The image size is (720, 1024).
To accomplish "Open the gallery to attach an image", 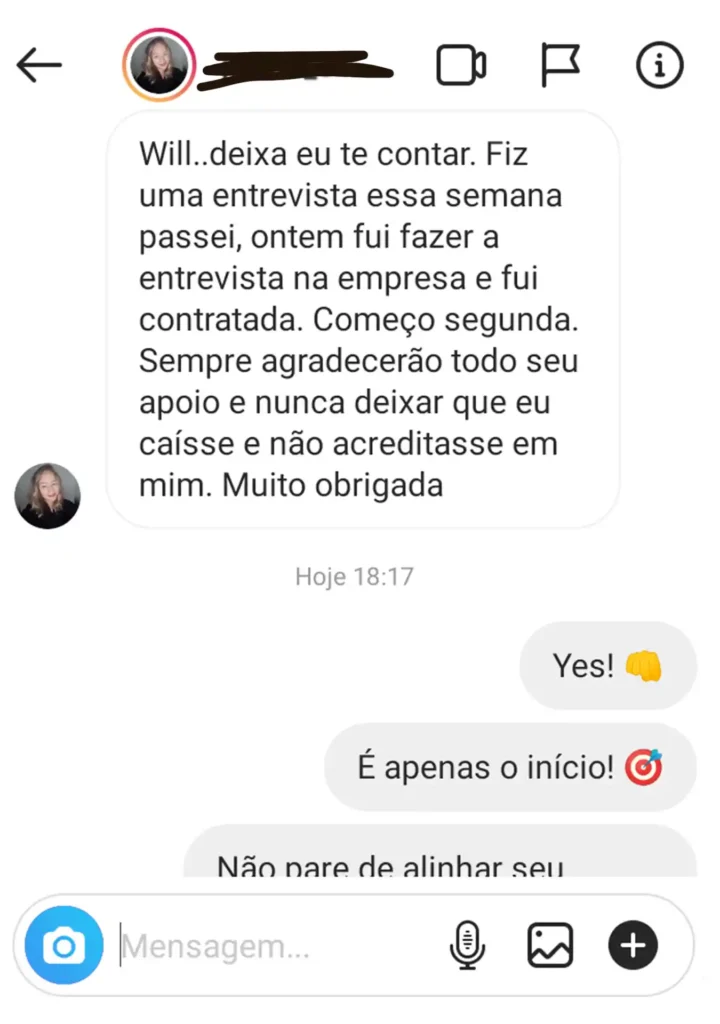I will click(x=549, y=944).
